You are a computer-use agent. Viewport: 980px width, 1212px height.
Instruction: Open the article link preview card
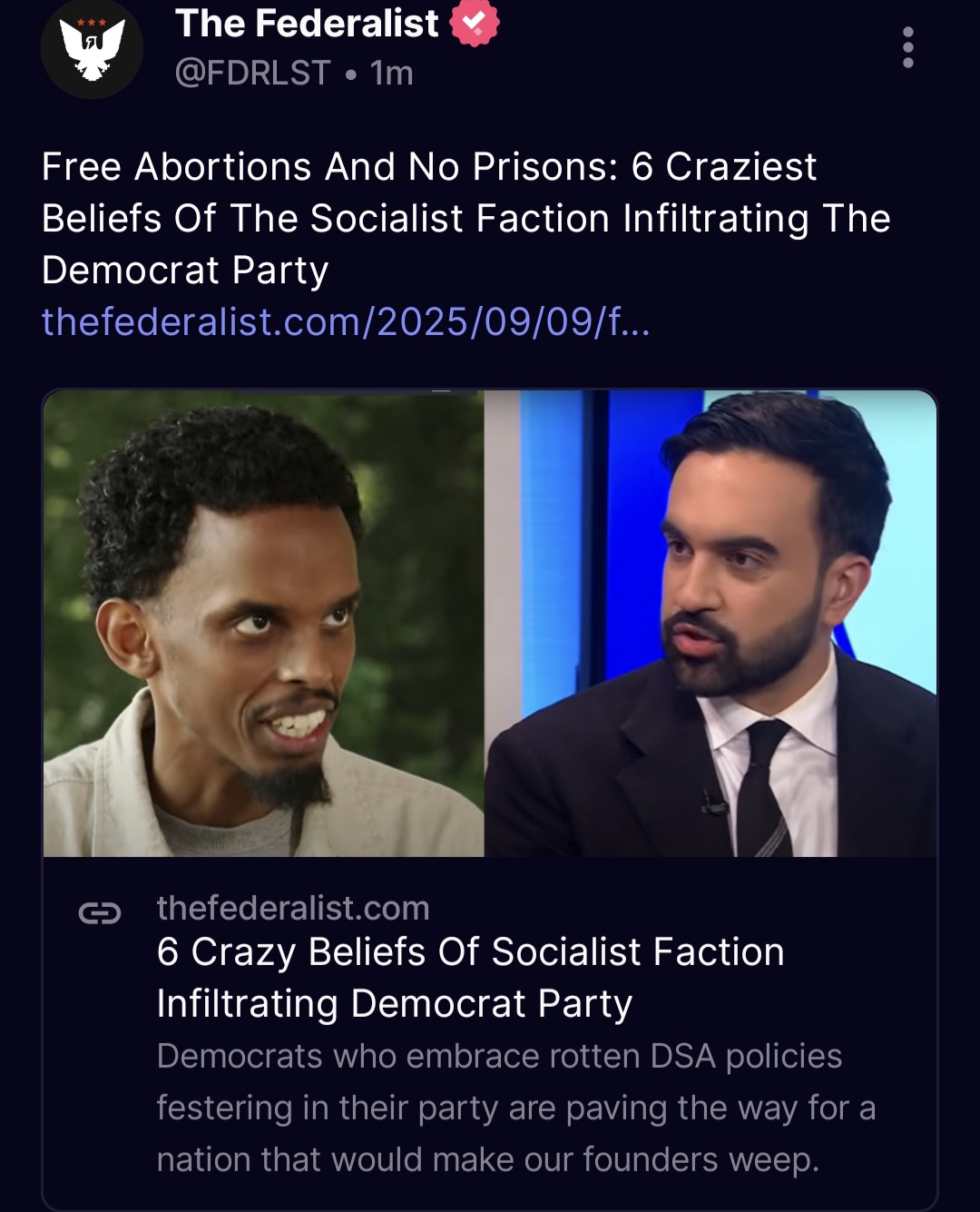[490, 999]
